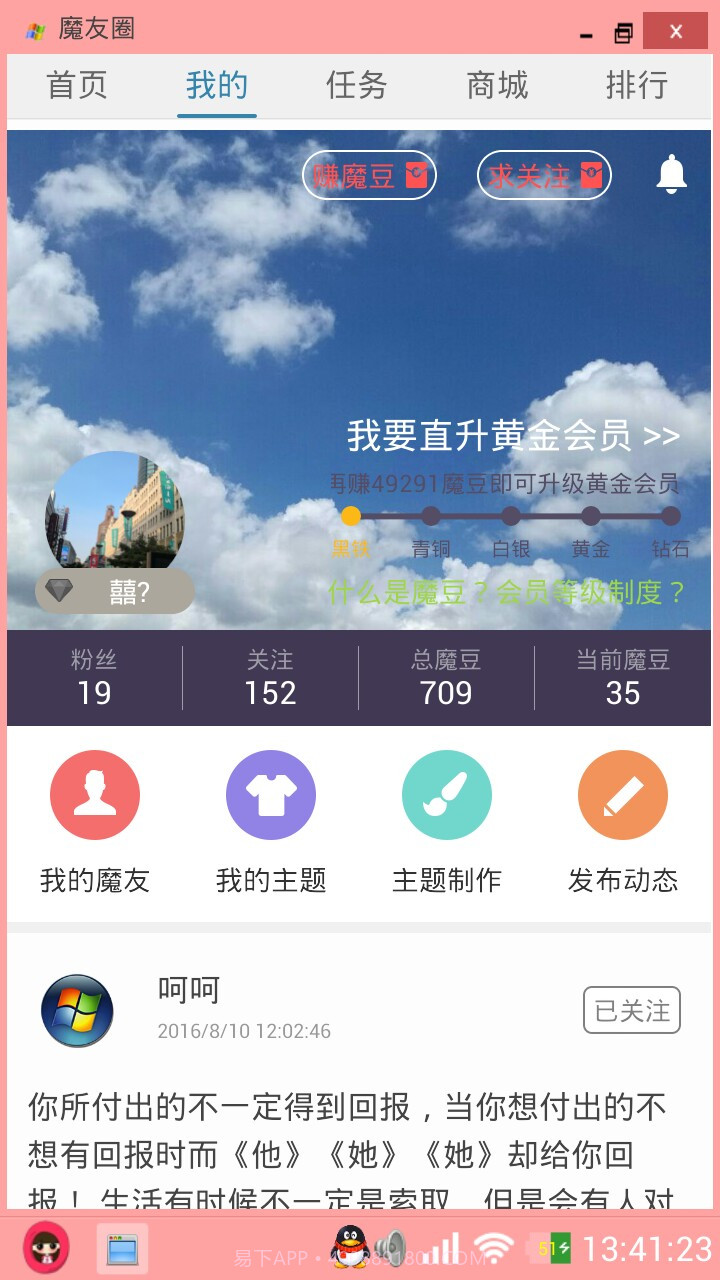720x1280 pixels.
Task: Switch to the 首页 tab
Action: point(75,87)
